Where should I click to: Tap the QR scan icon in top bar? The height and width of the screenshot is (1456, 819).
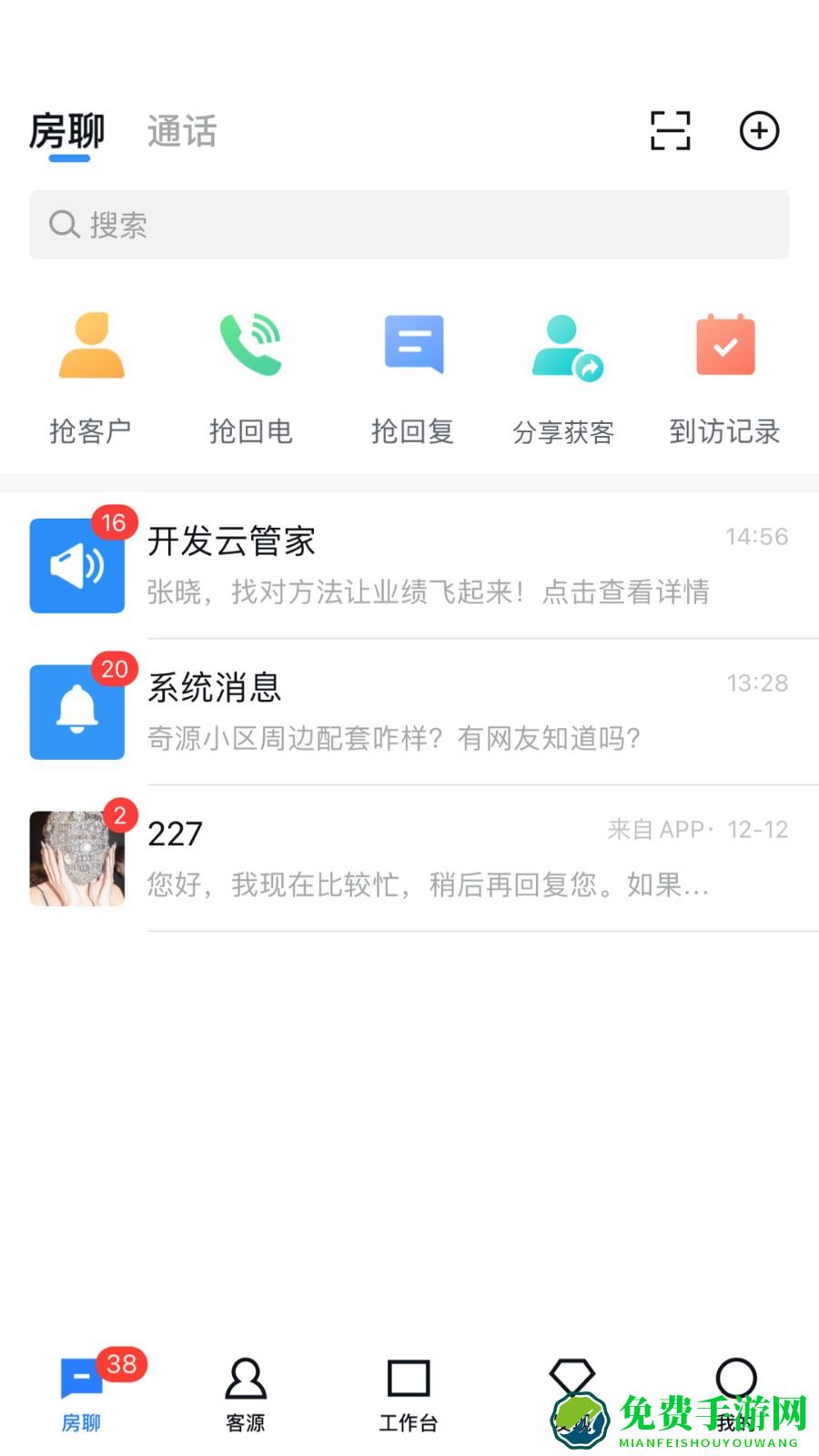coord(669,131)
